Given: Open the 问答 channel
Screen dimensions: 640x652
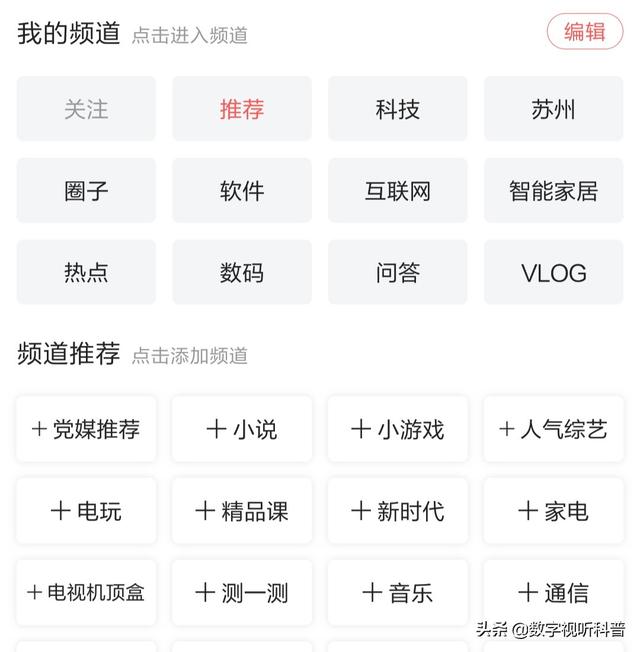Looking at the screenshot, I should point(397,273).
